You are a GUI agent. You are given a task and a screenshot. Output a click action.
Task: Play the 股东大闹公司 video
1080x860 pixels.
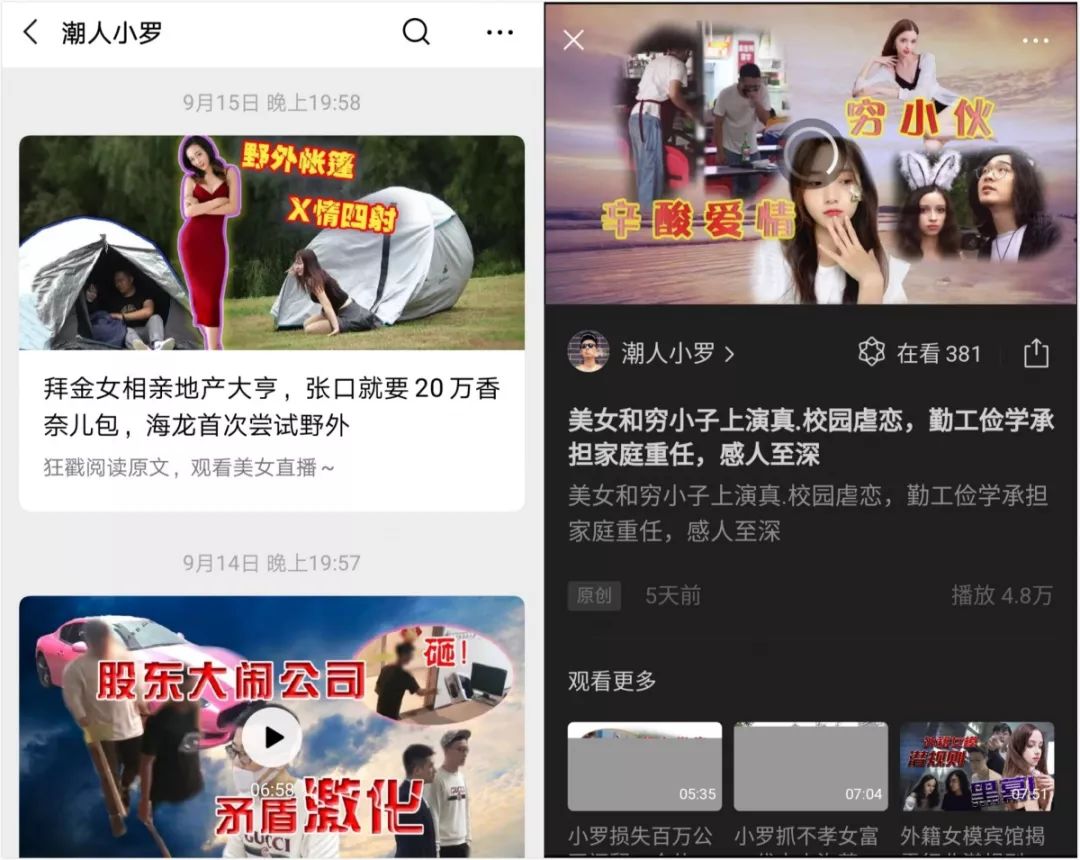pyautogui.click(x=271, y=738)
